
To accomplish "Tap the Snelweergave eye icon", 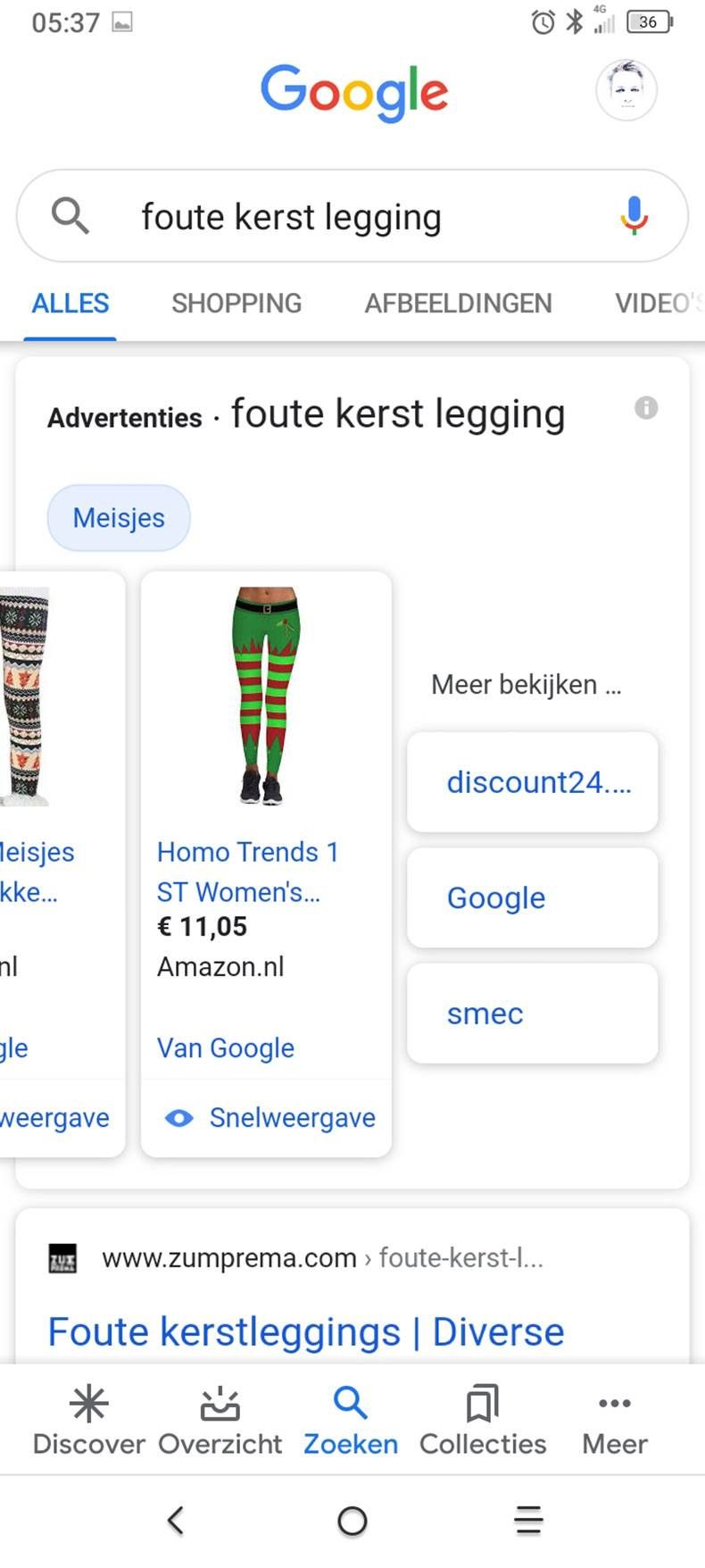I will coord(179,1117).
